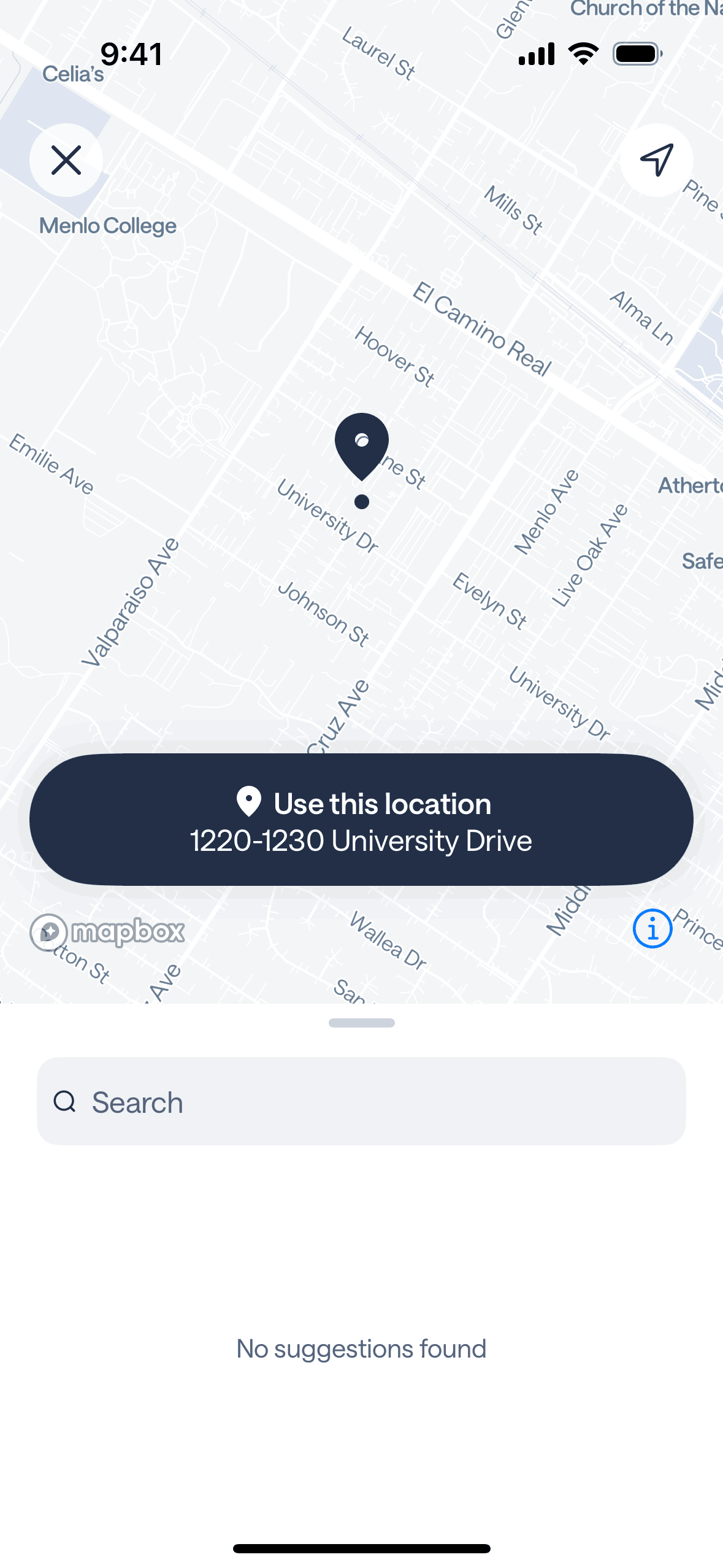The height and width of the screenshot is (1568, 723).
Task: Confirm Use this location button
Action: (361, 820)
